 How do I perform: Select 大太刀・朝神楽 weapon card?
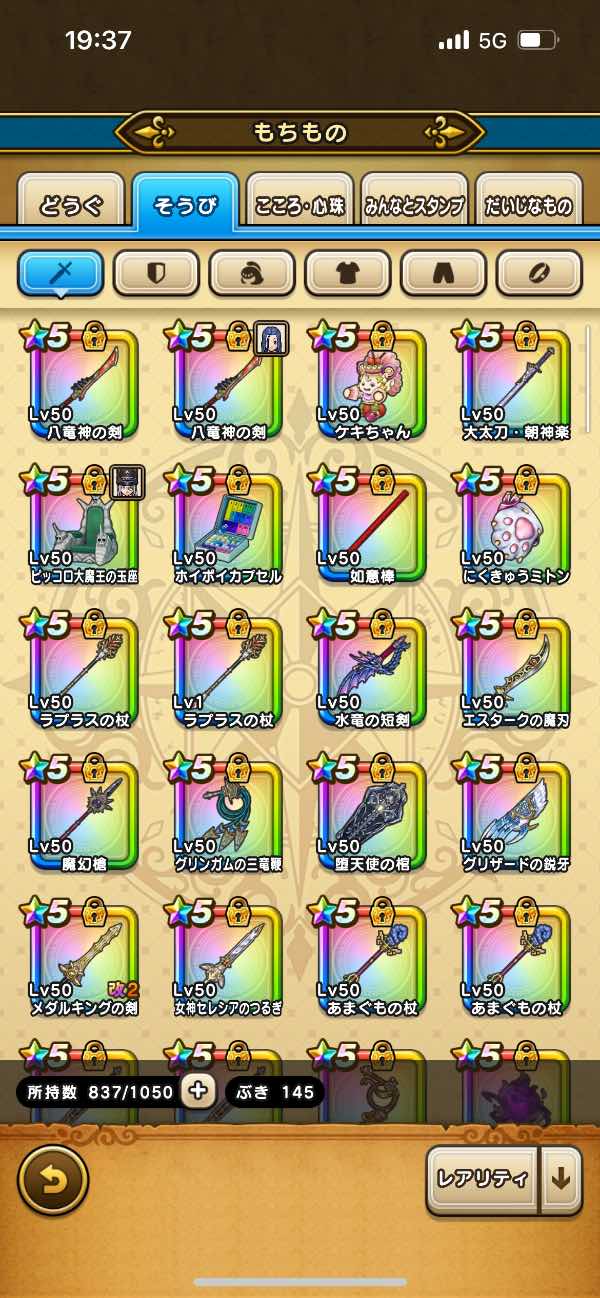[515, 385]
